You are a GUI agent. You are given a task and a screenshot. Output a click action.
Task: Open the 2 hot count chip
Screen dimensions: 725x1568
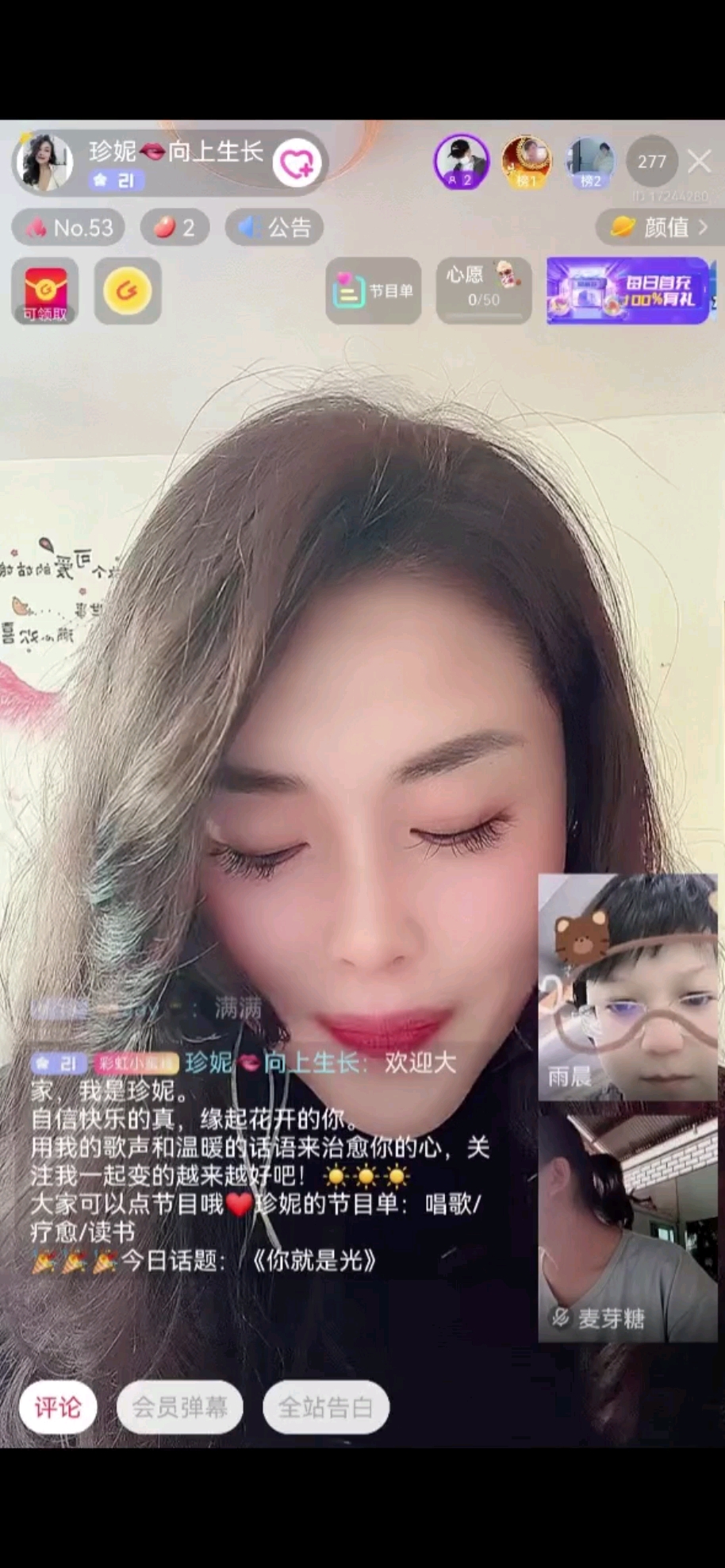(x=175, y=228)
